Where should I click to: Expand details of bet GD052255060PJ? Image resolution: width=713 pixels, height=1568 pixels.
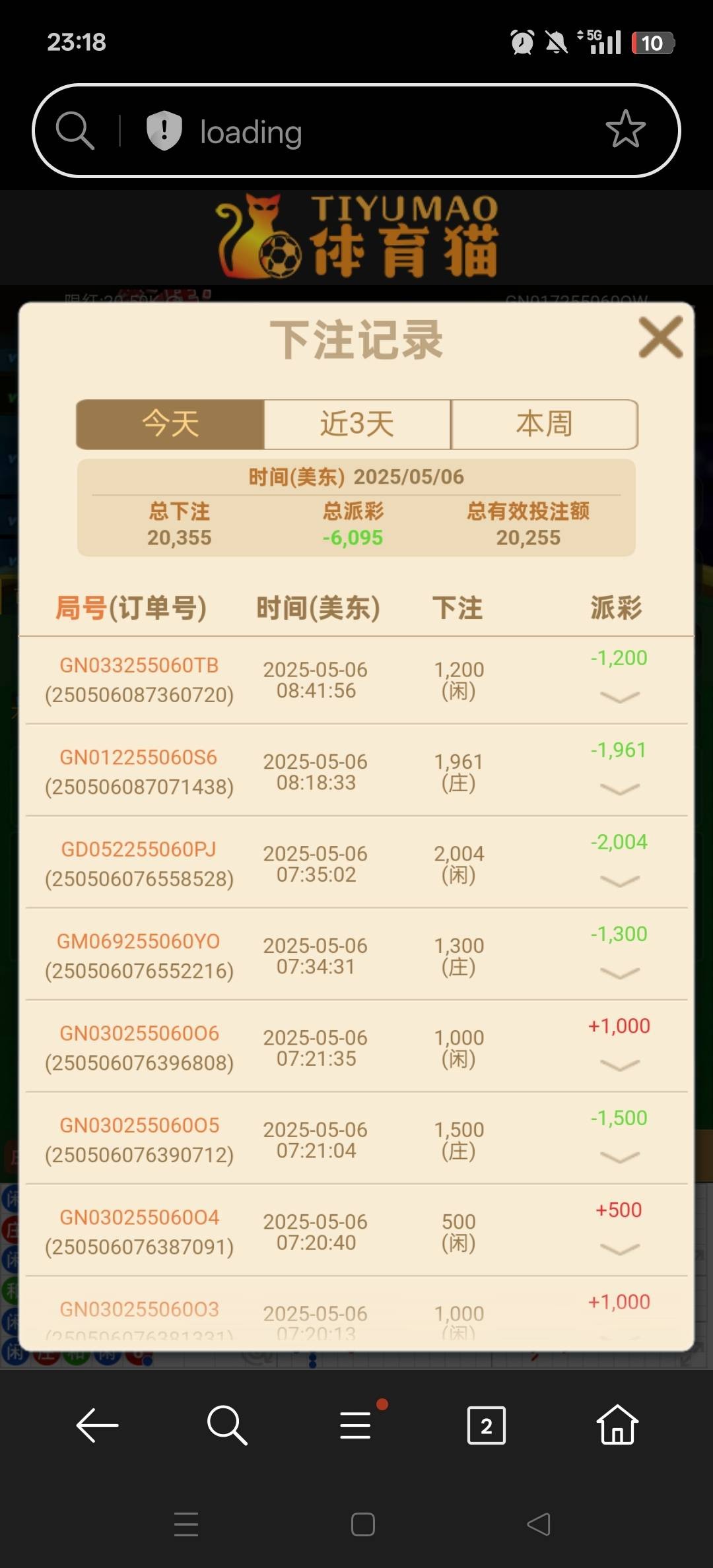click(619, 881)
